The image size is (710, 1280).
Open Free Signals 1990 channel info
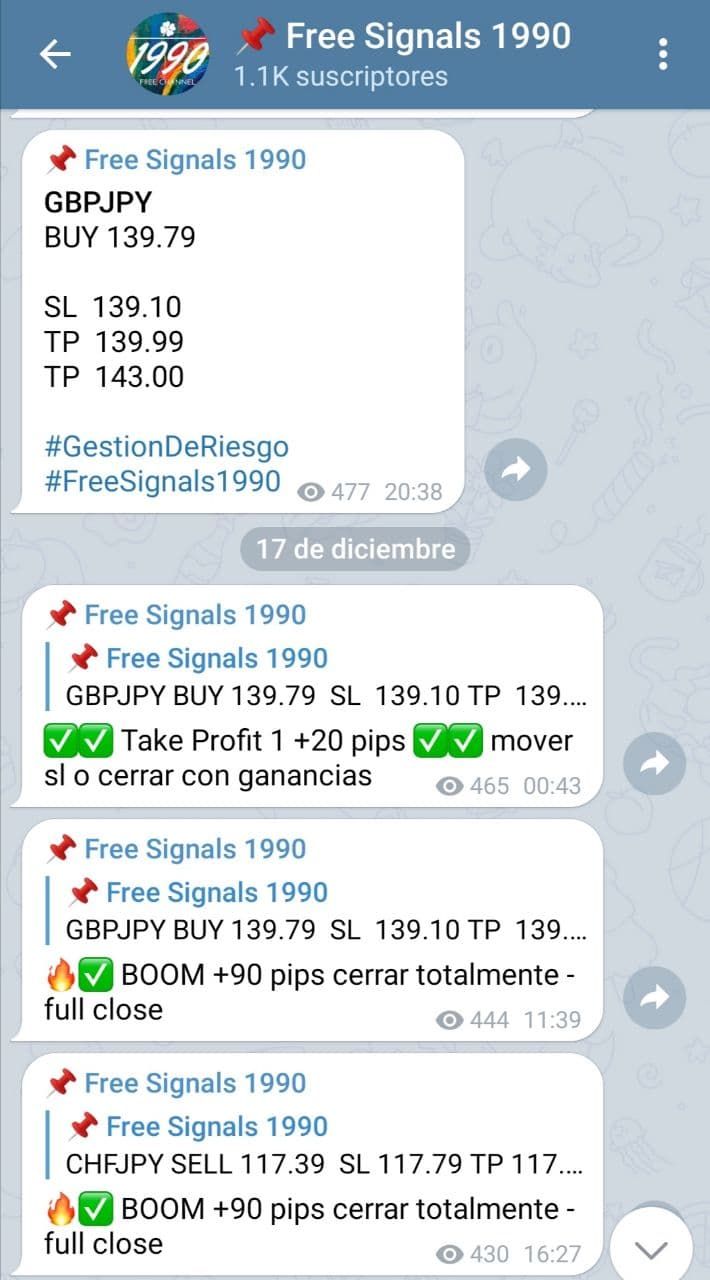(x=400, y=54)
